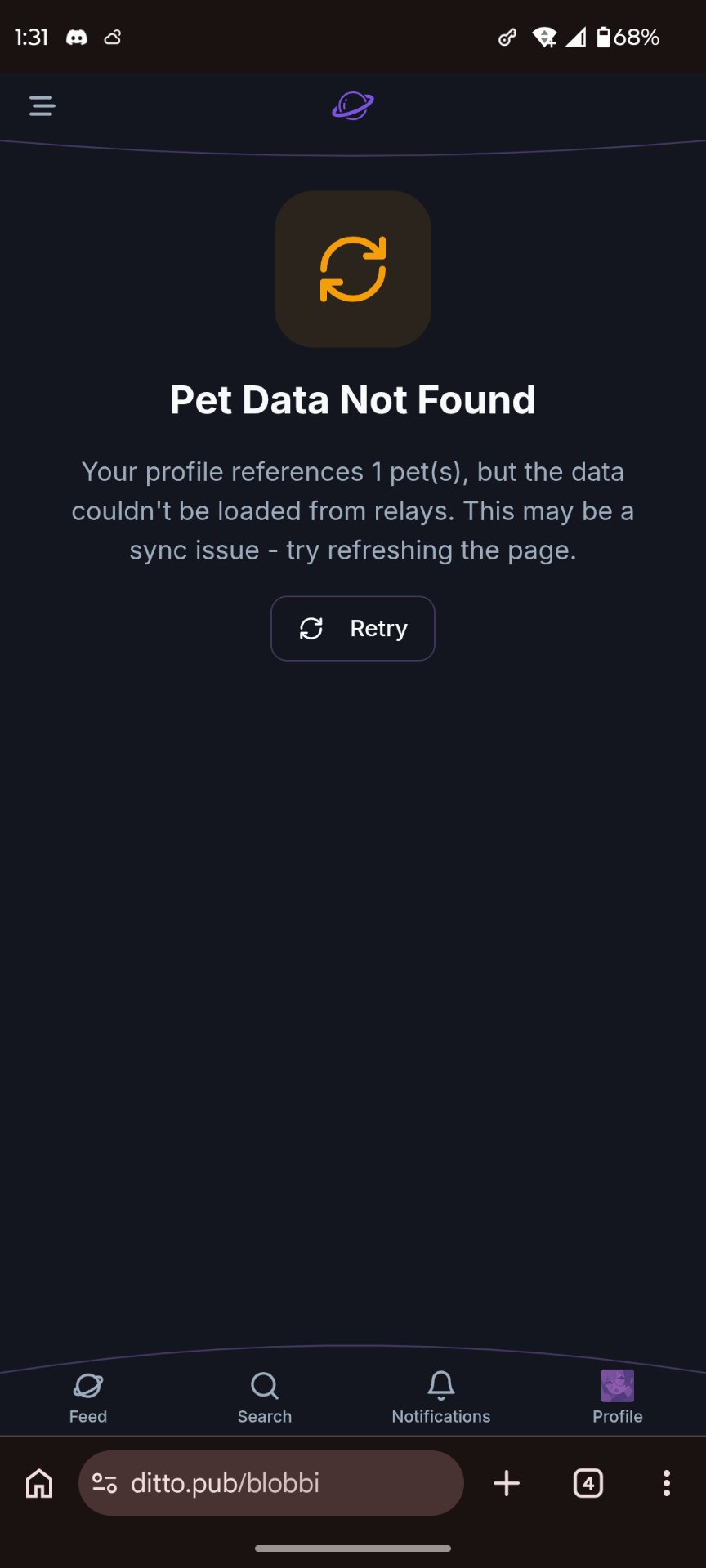Open the browser overflow menu
706x1568 pixels.
[x=667, y=1483]
